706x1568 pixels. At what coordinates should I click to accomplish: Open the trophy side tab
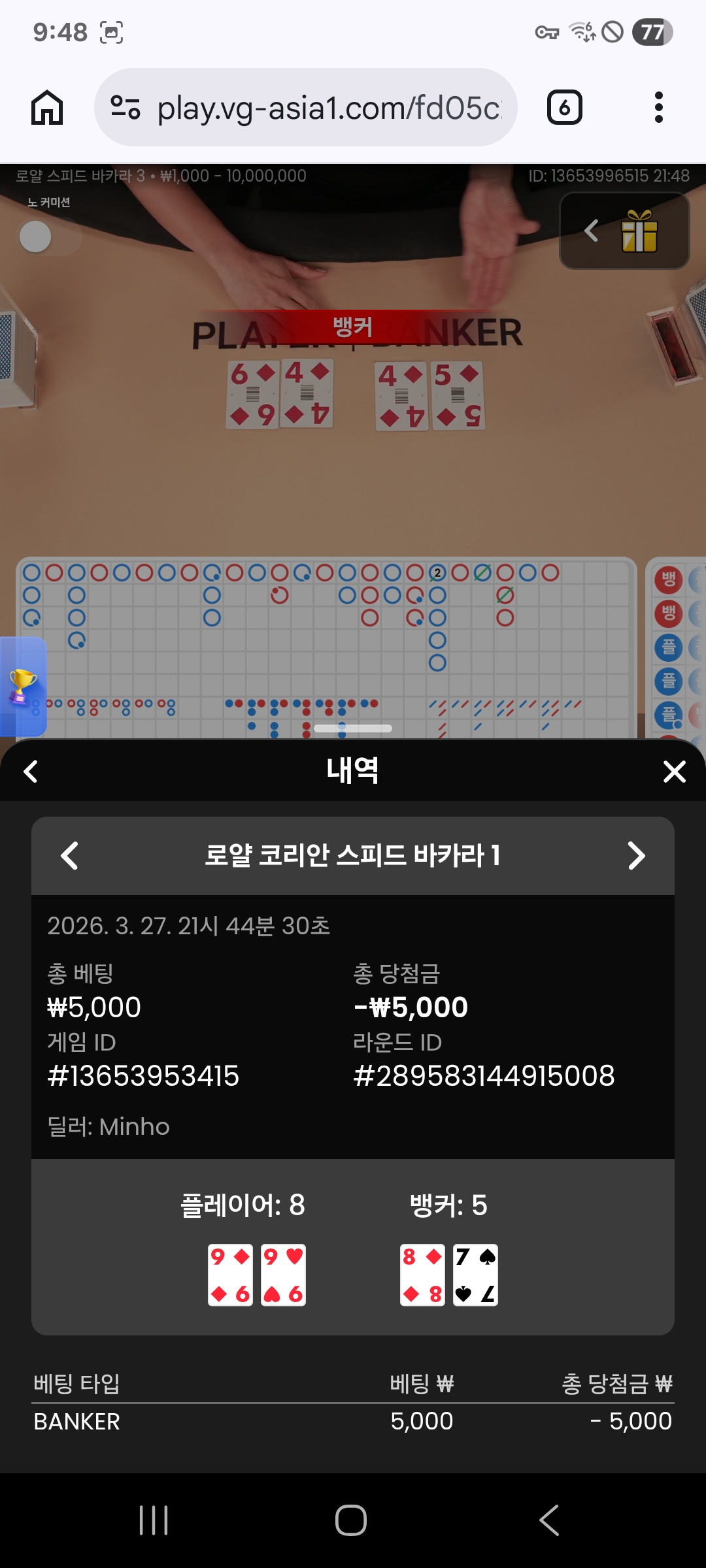click(22, 687)
